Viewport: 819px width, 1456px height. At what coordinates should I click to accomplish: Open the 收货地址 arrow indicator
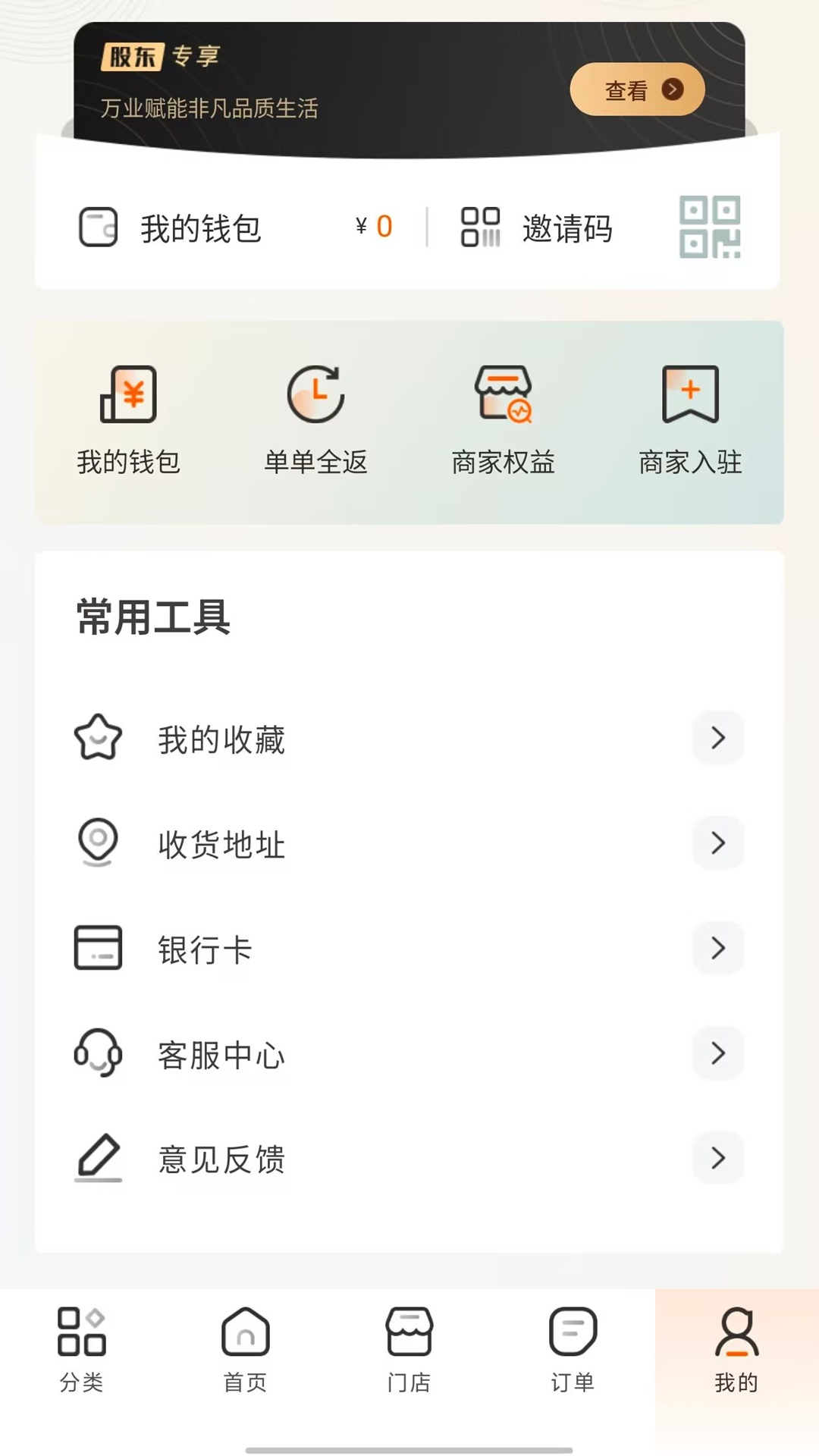pyautogui.click(x=717, y=843)
